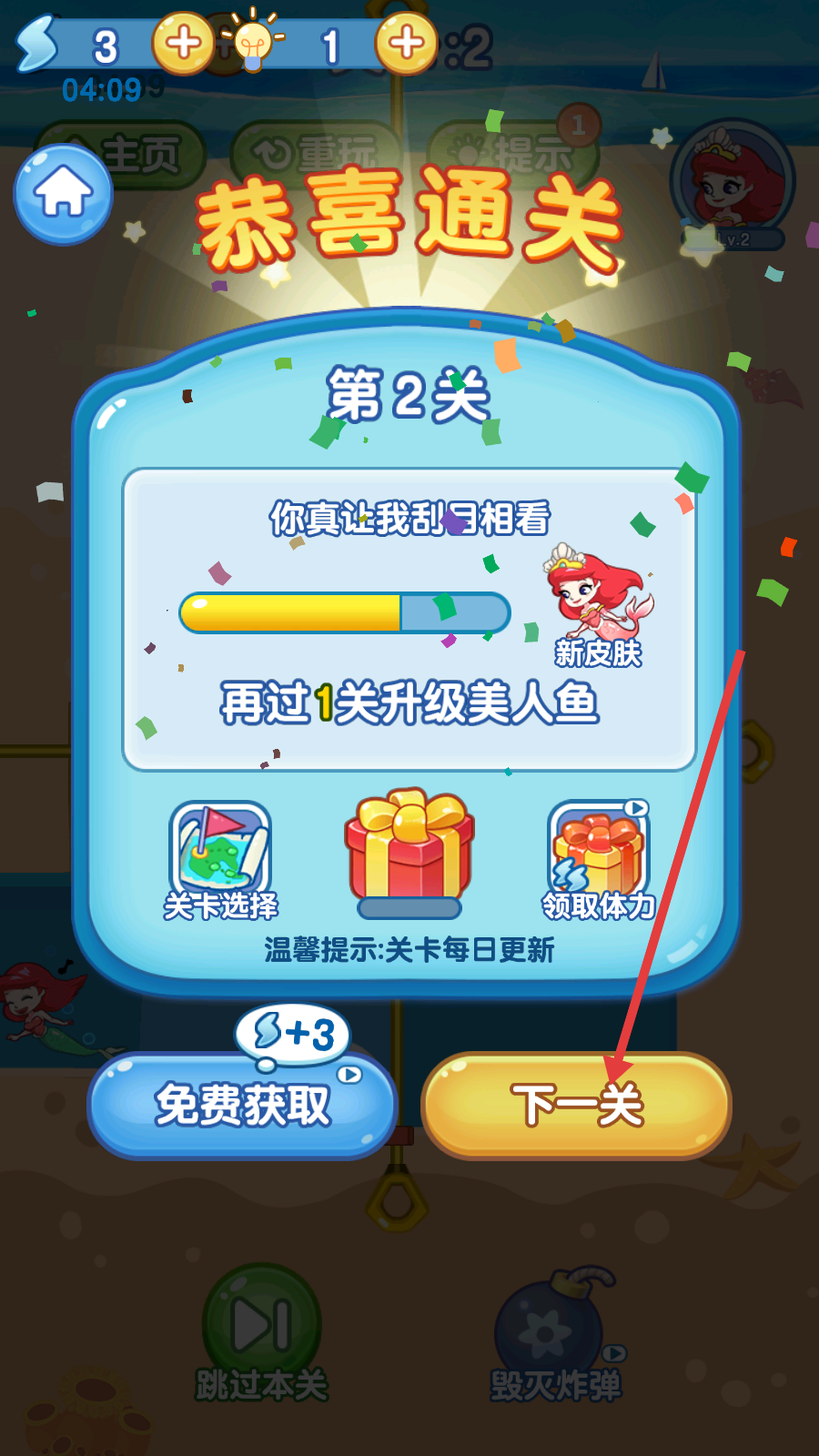Image resolution: width=819 pixels, height=1456 pixels.
Task: Claim stamina via 领取体力
Action: [599, 860]
